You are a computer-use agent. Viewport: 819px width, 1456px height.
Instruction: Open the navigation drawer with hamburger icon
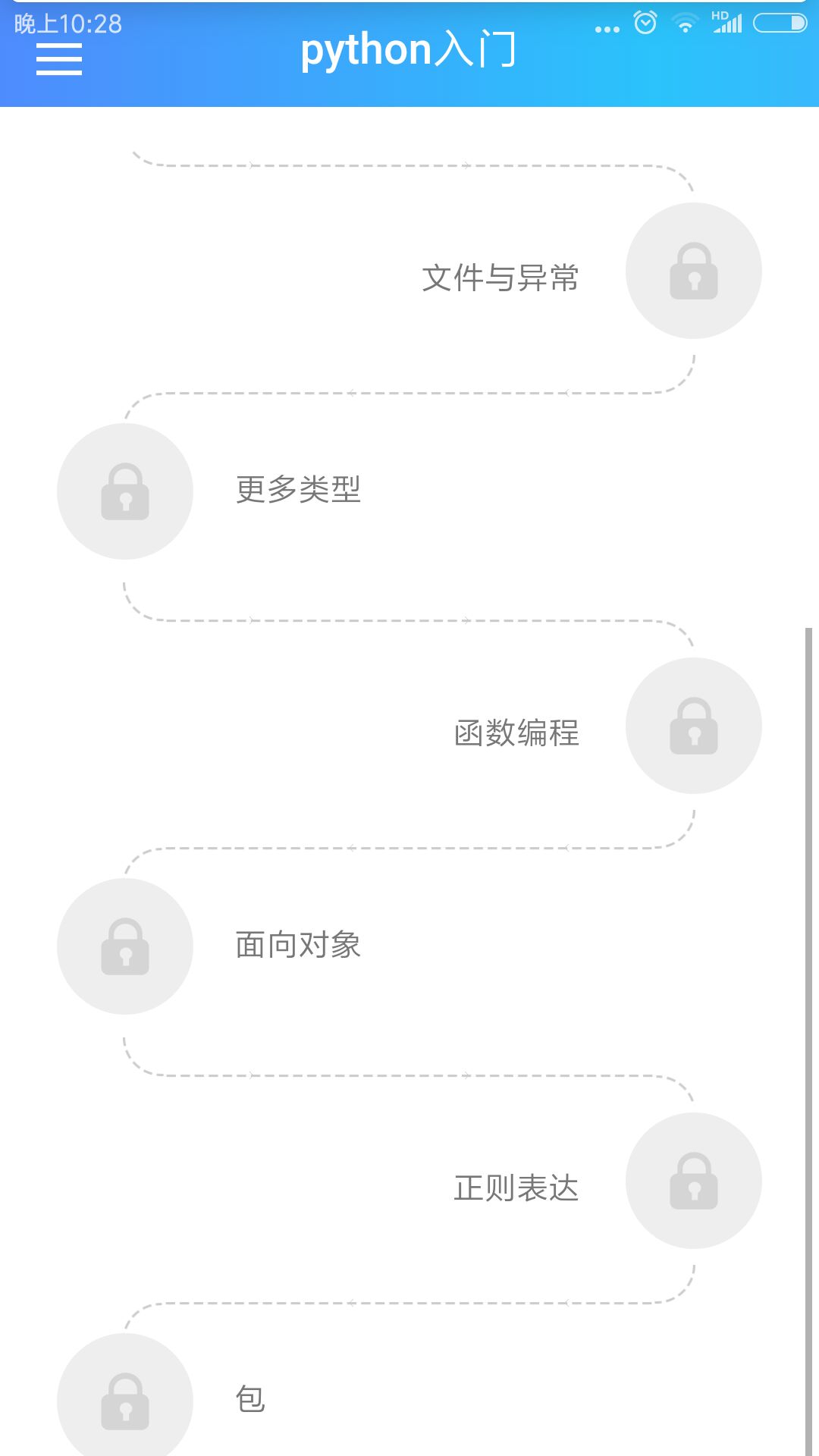click(58, 59)
